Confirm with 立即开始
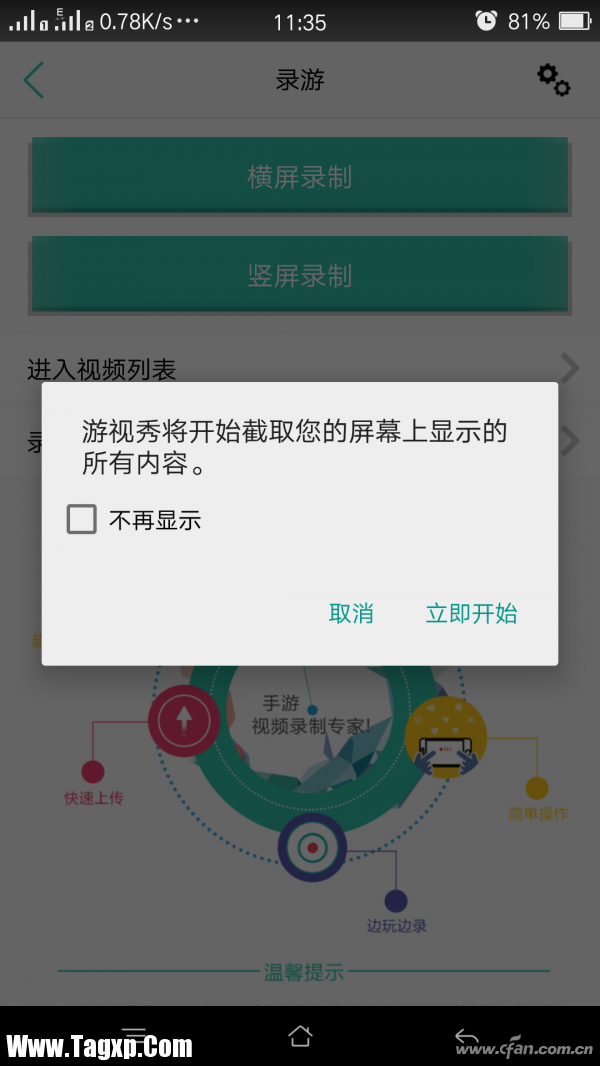Viewport: 600px width, 1066px height. pos(471,613)
